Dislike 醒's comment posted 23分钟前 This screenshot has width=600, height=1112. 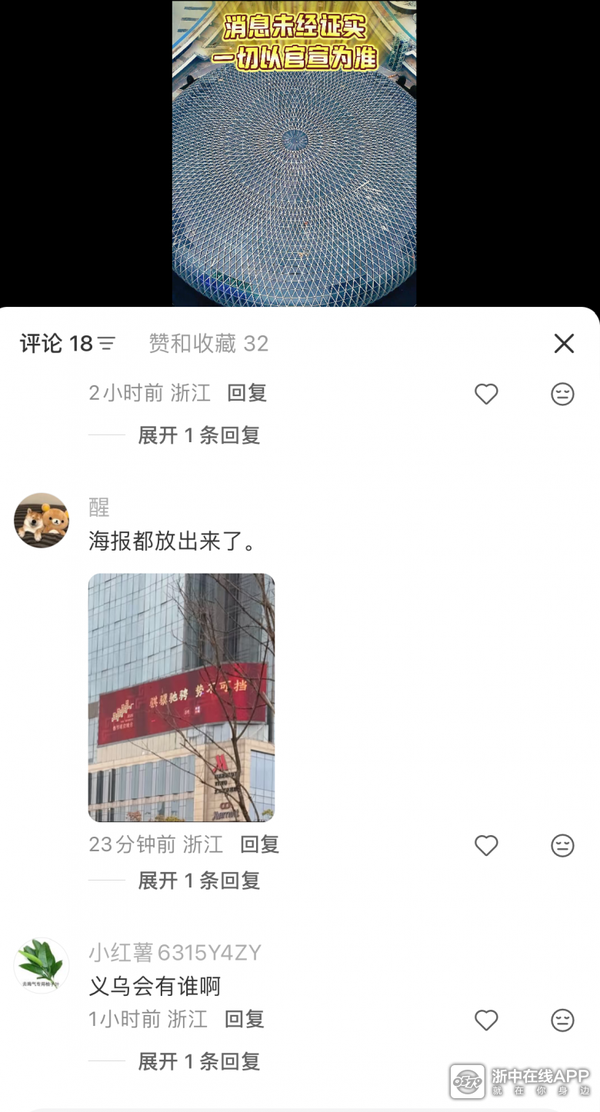563,845
